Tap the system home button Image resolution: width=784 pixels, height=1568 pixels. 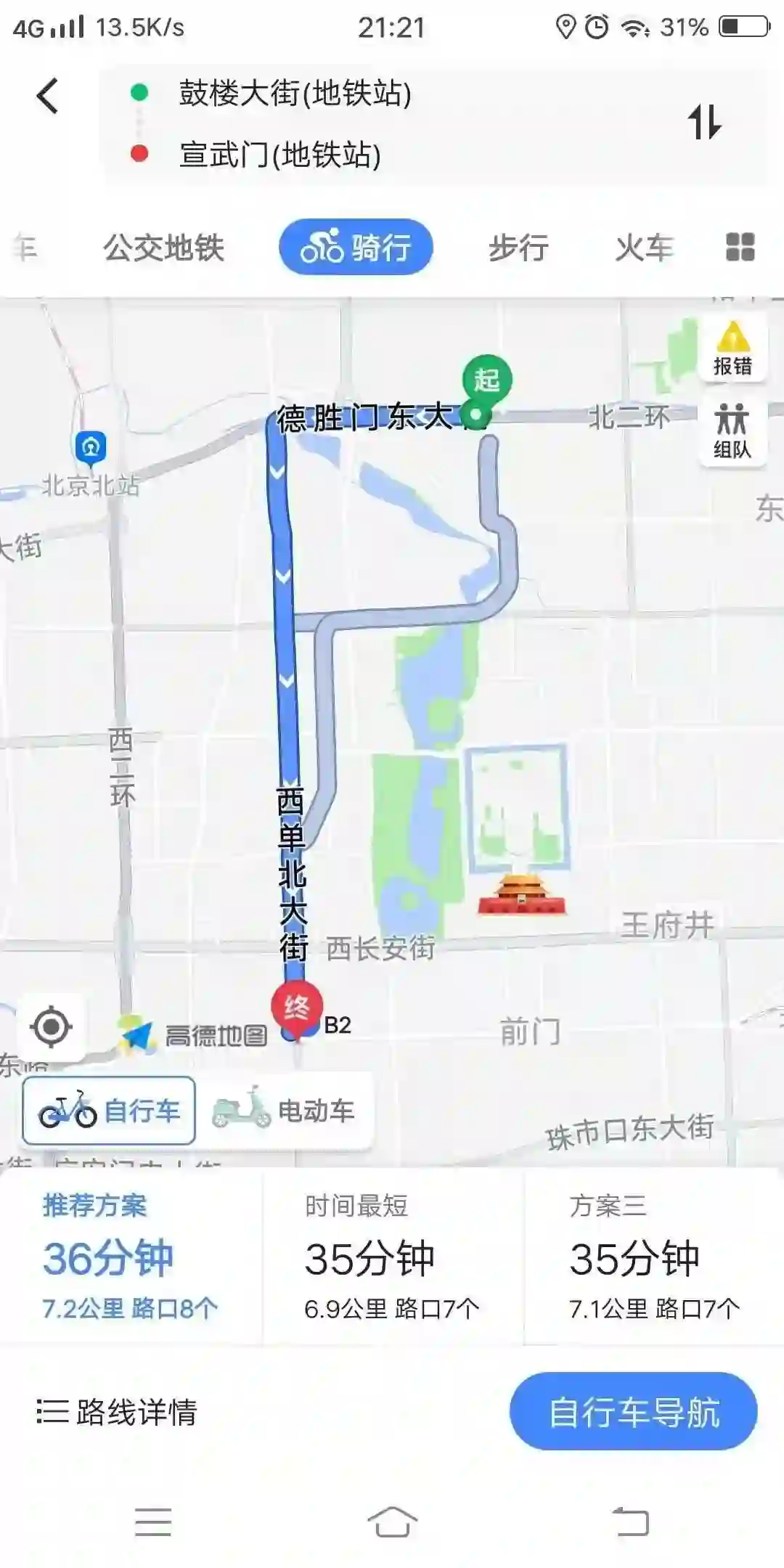(392, 1521)
